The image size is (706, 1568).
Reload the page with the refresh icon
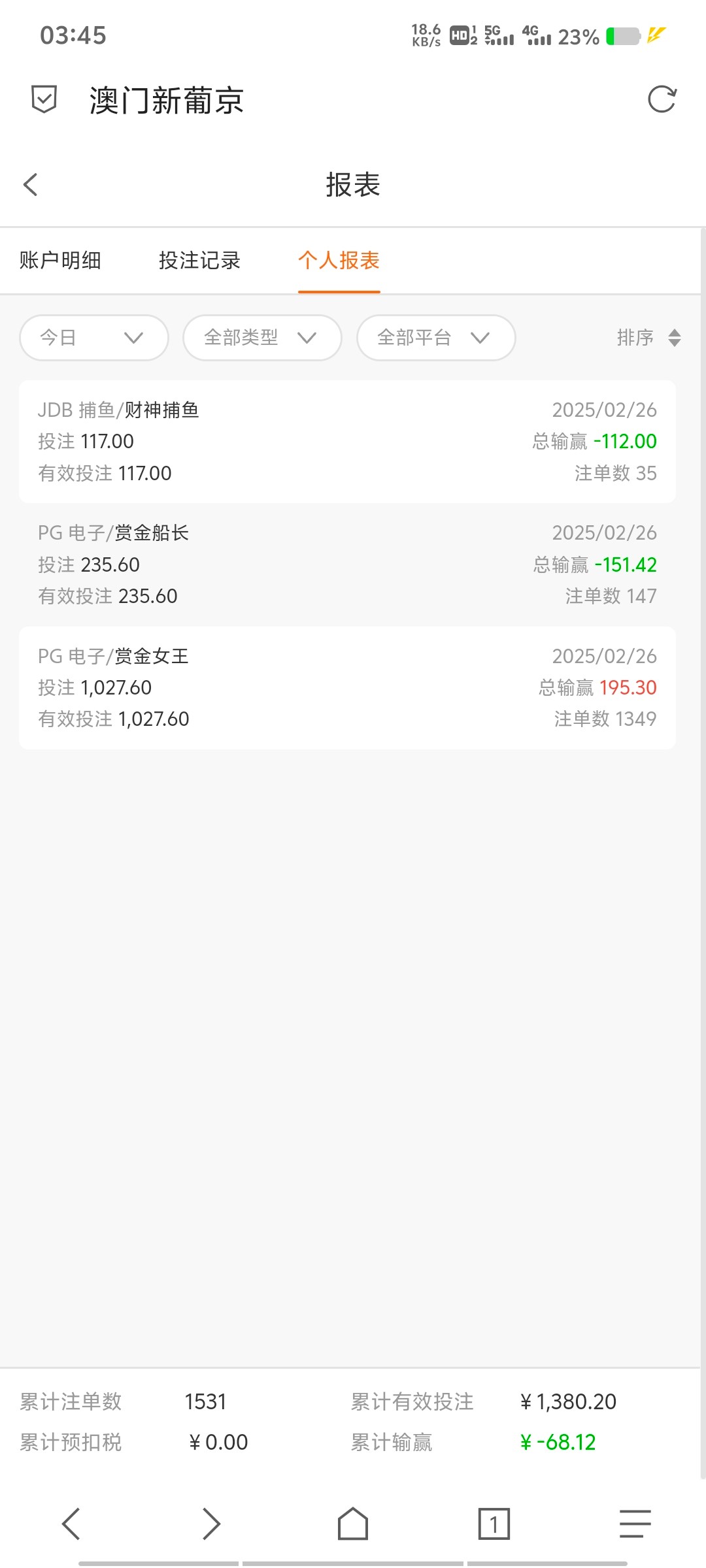click(662, 100)
